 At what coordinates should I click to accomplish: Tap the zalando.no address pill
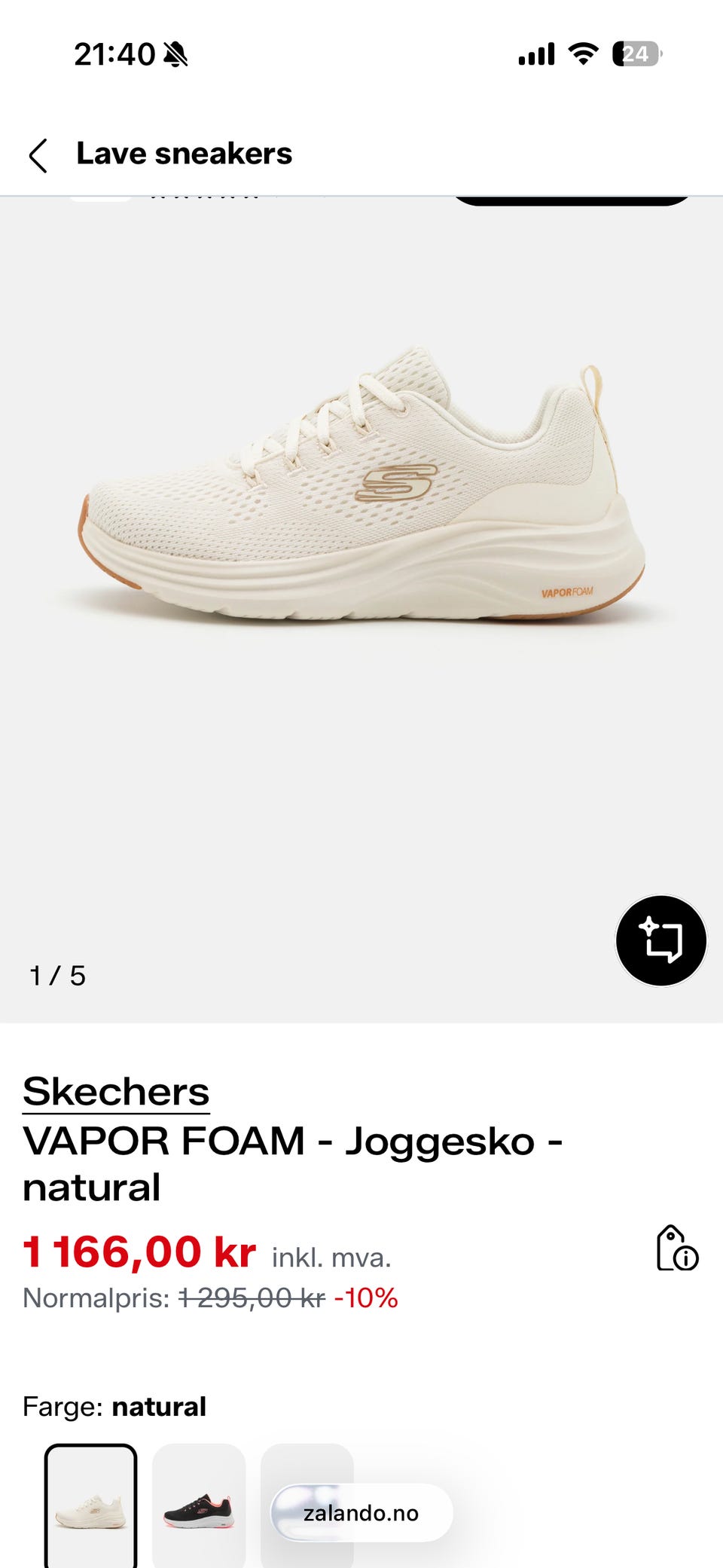361,1512
